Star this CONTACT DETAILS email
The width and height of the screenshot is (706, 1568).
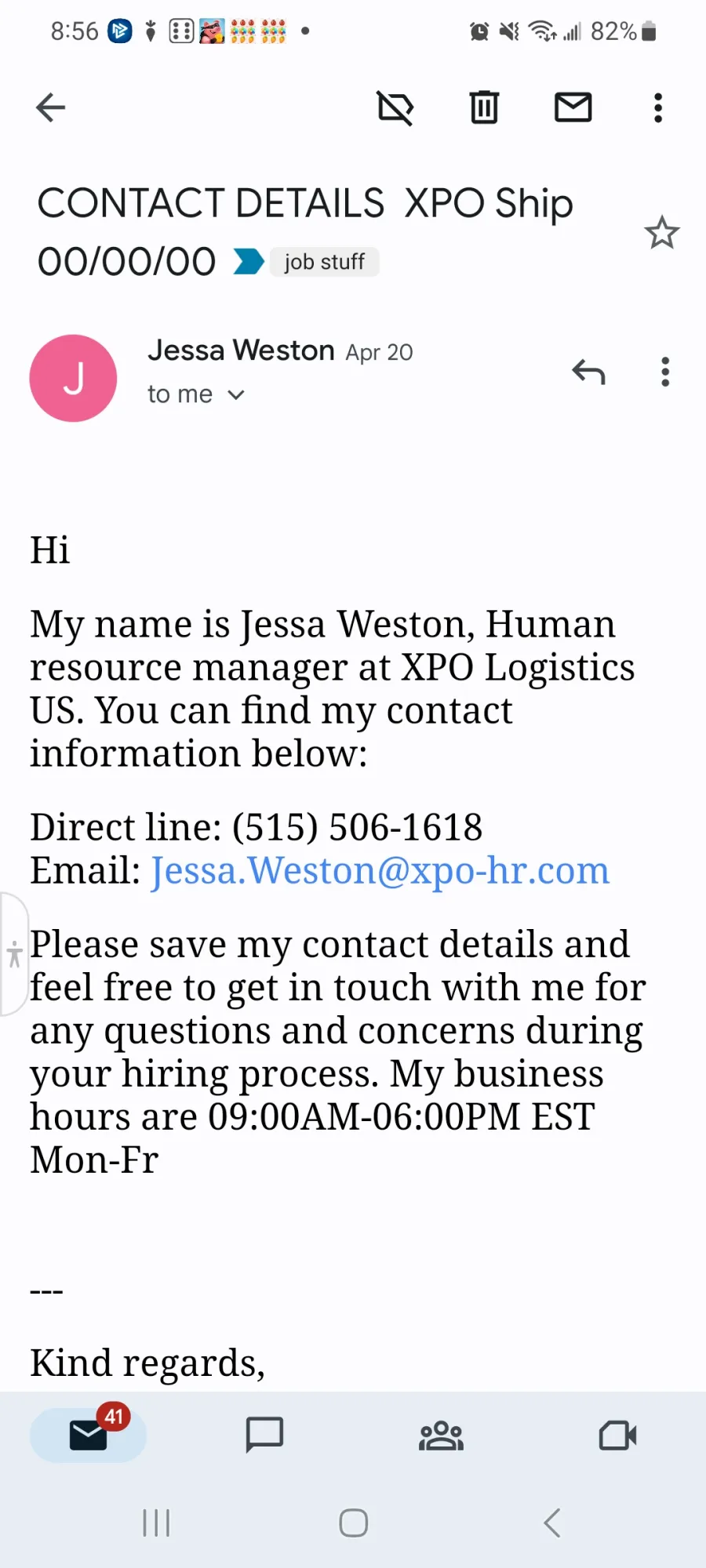coord(661,233)
